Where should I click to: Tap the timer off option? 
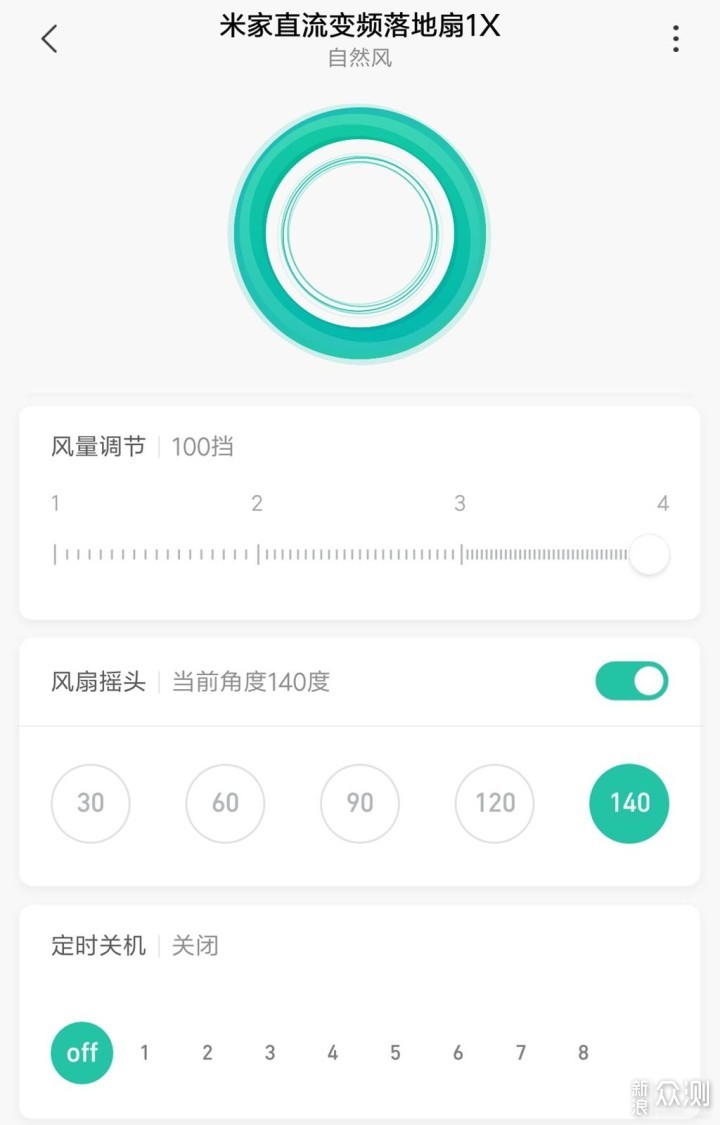click(82, 1052)
